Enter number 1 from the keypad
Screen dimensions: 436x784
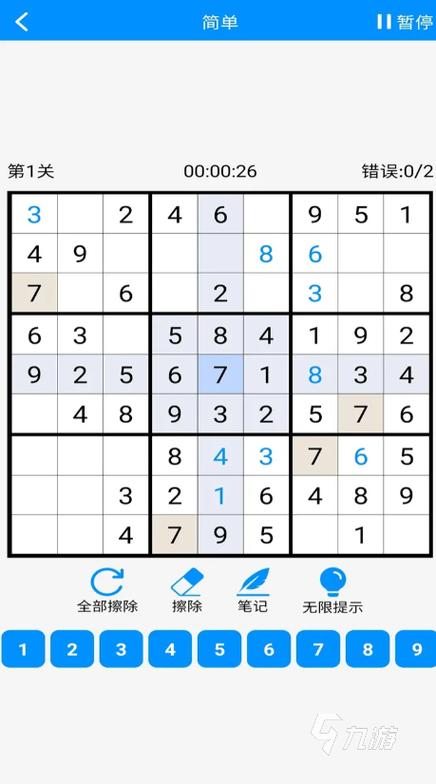(x=23, y=649)
